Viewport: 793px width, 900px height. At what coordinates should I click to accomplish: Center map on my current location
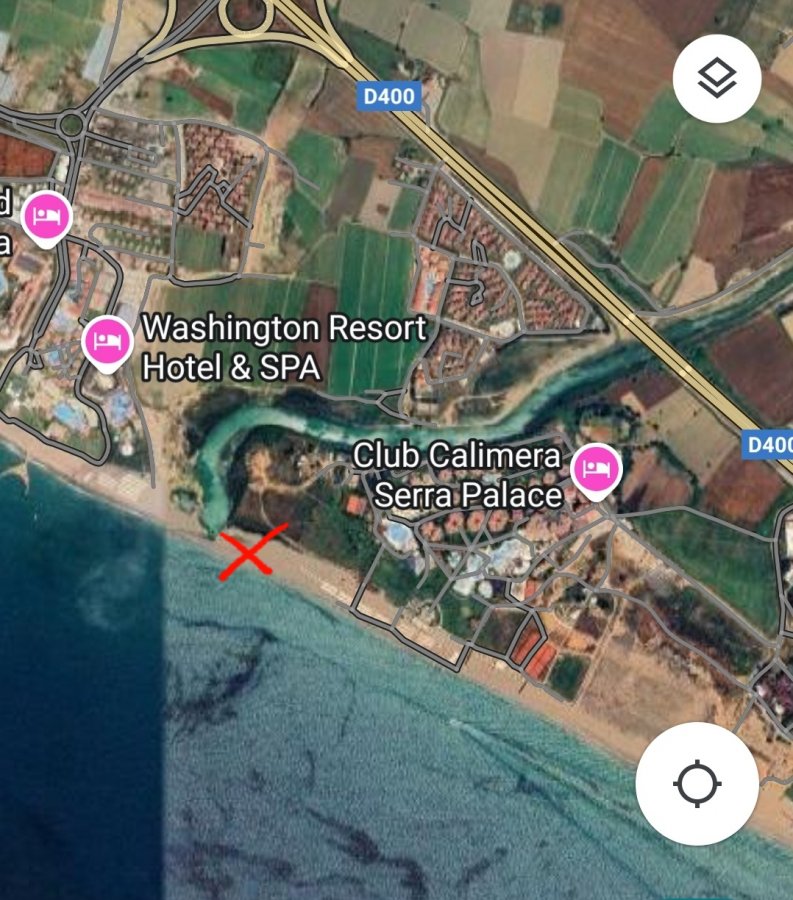pyautogui.click(x=697, y=783)
